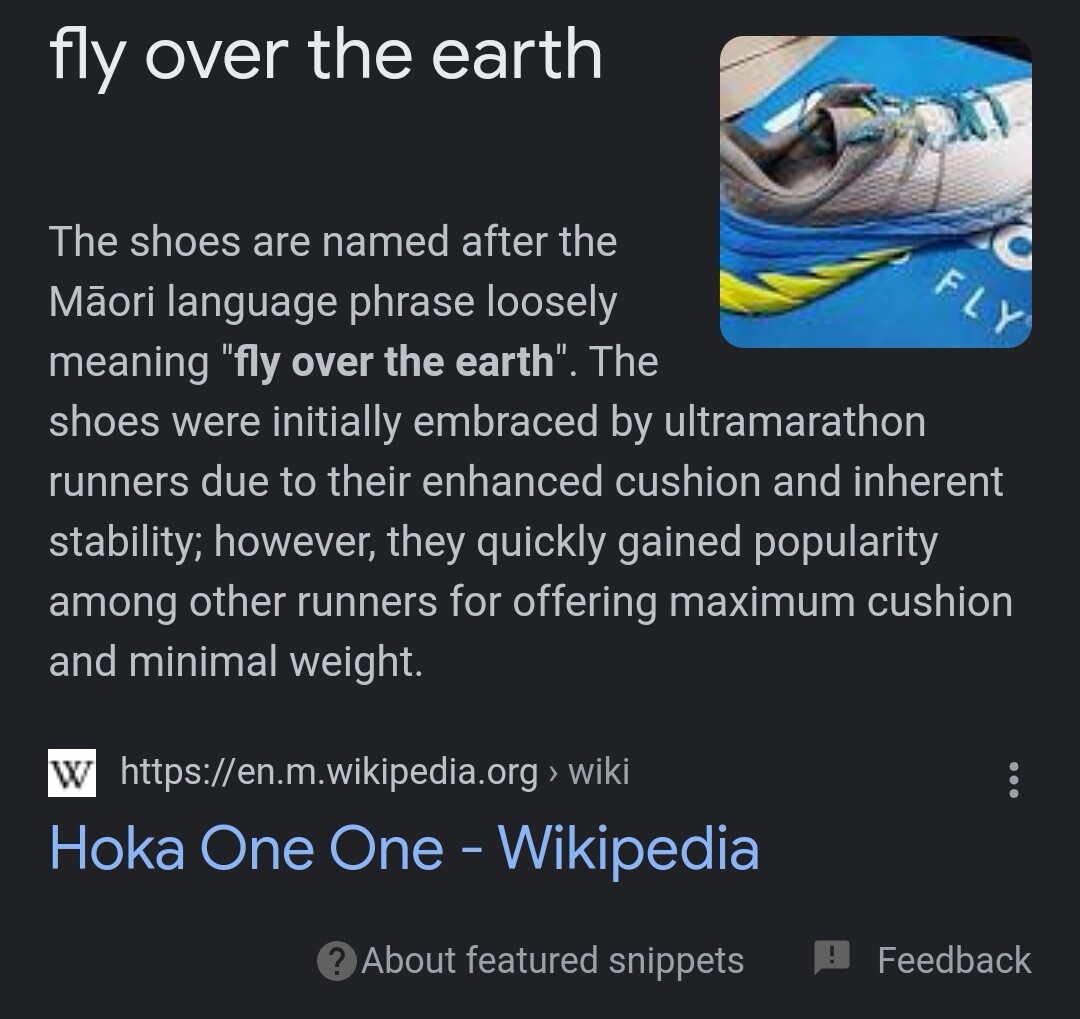Open the Hoka One One Wikipedia link
This screenshot has height=1019, width=1080.
[x=404, y=849]
